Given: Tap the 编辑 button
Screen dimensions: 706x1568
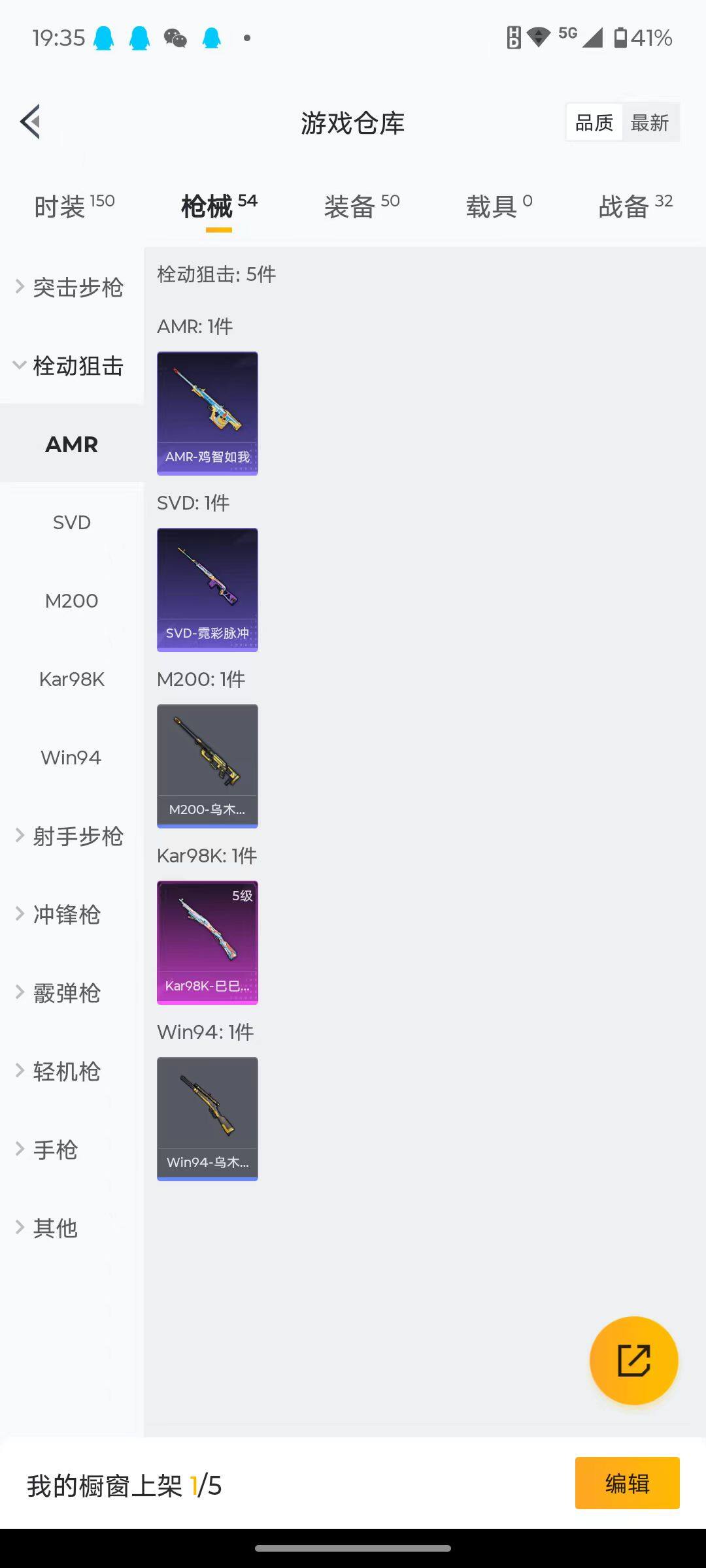Looking at the screenshot, I should [x=627, y=1483].
